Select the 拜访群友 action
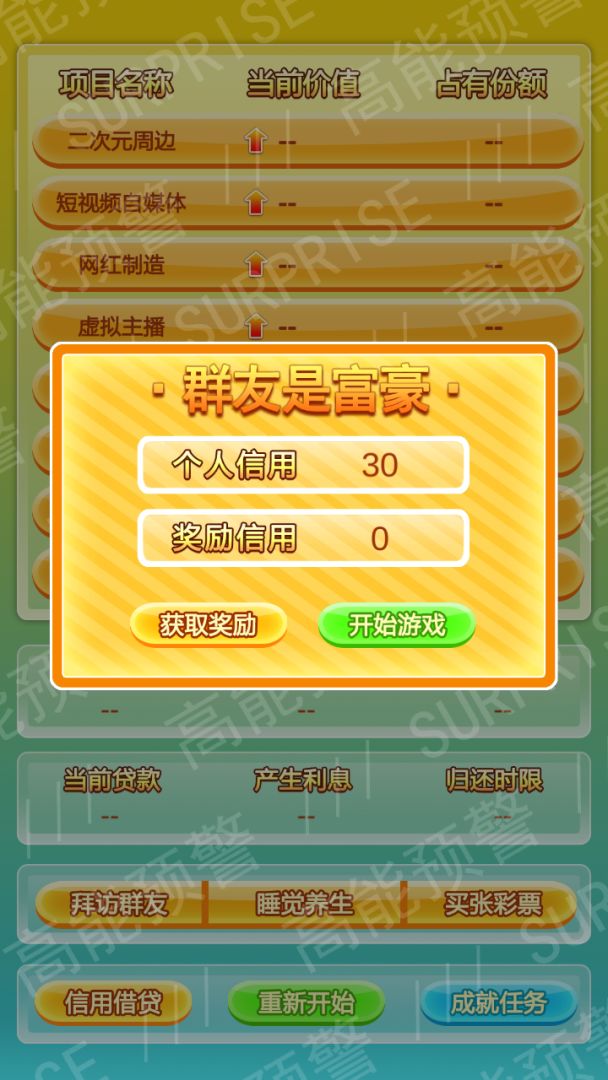 pos(119,904)
